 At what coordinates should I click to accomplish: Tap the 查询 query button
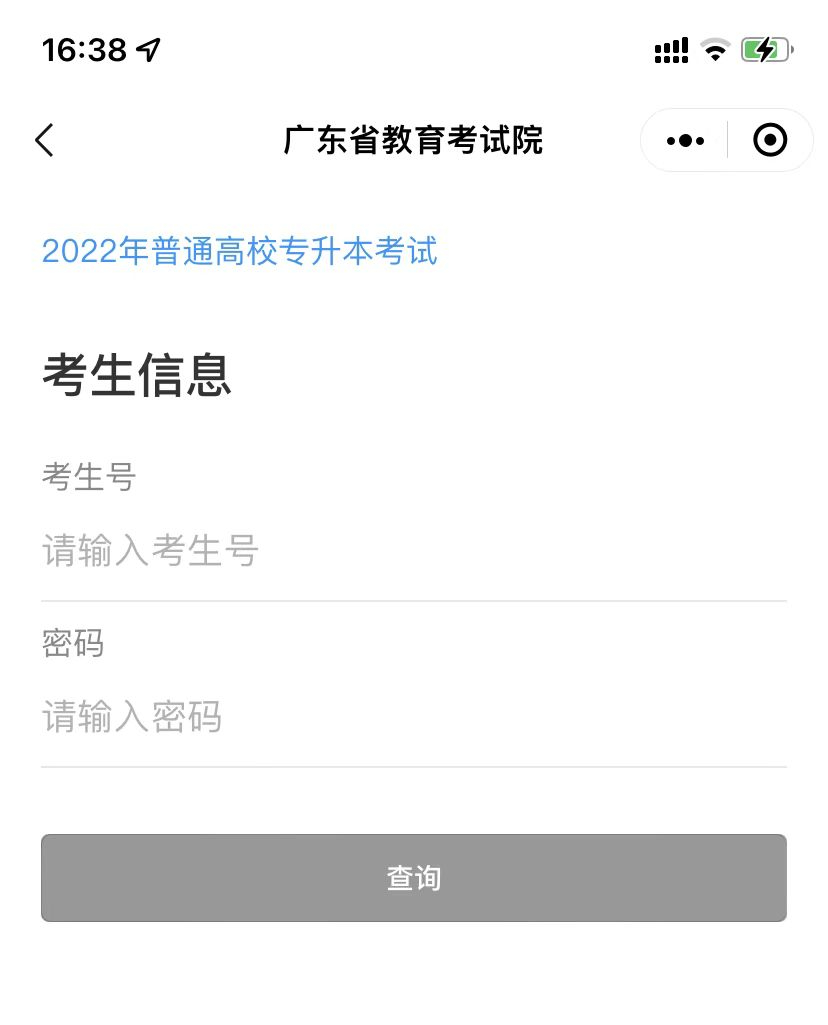[413, 877]
